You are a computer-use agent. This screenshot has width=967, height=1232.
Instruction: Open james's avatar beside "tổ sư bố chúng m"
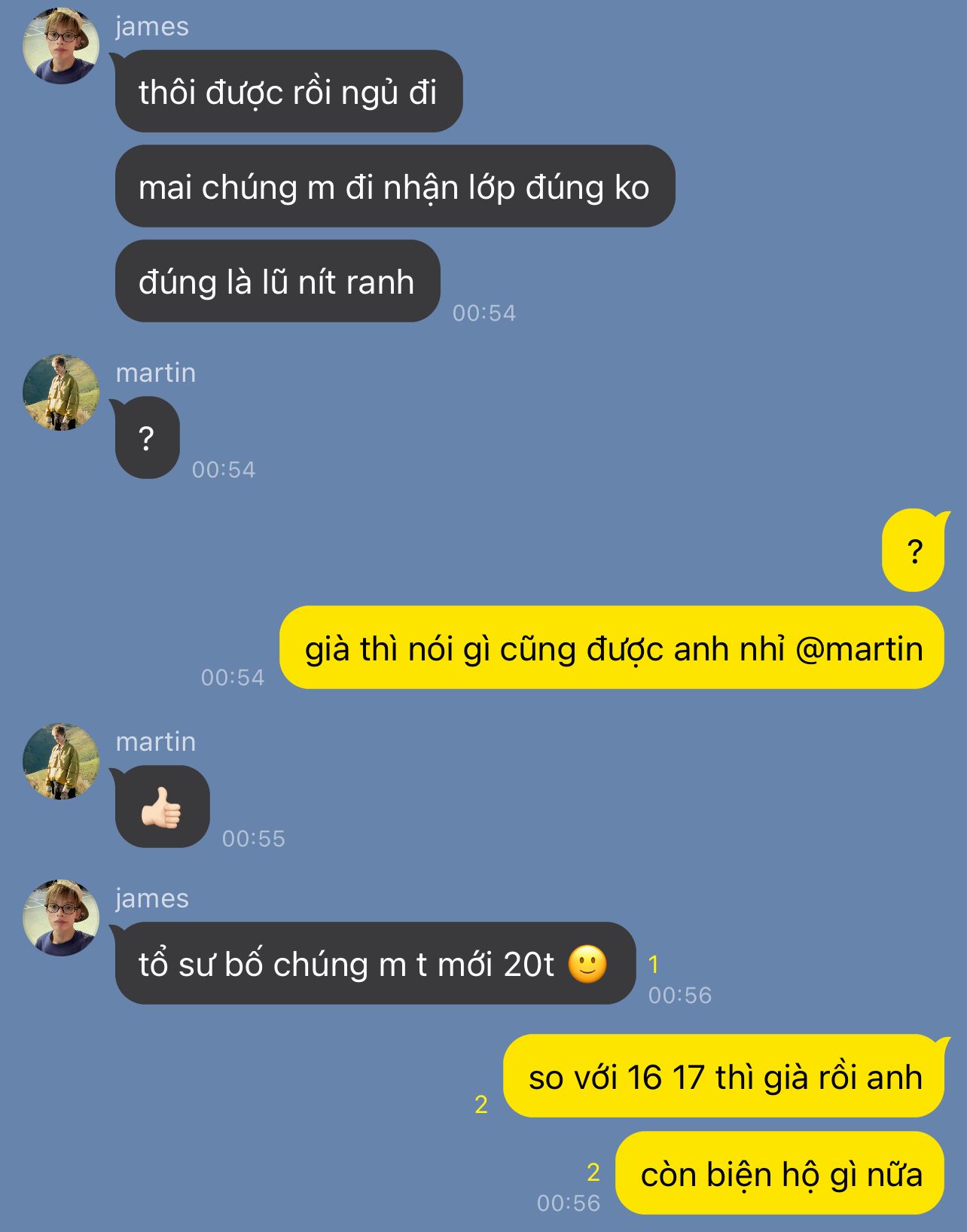click(x=61, y=918)
